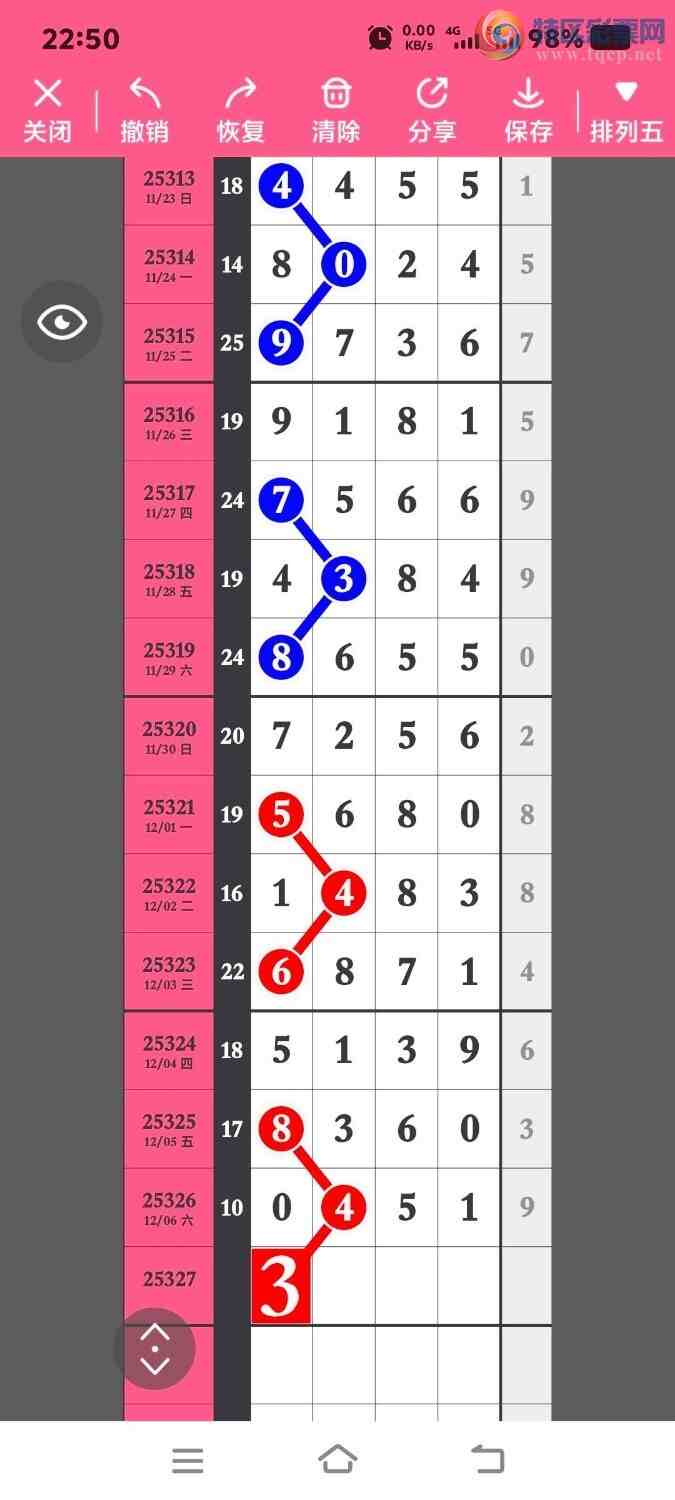The height and width of the screenshot is (1500, 675).
Task: Tap the up-down scroll floating button
Action: [x=154, y=1349]
